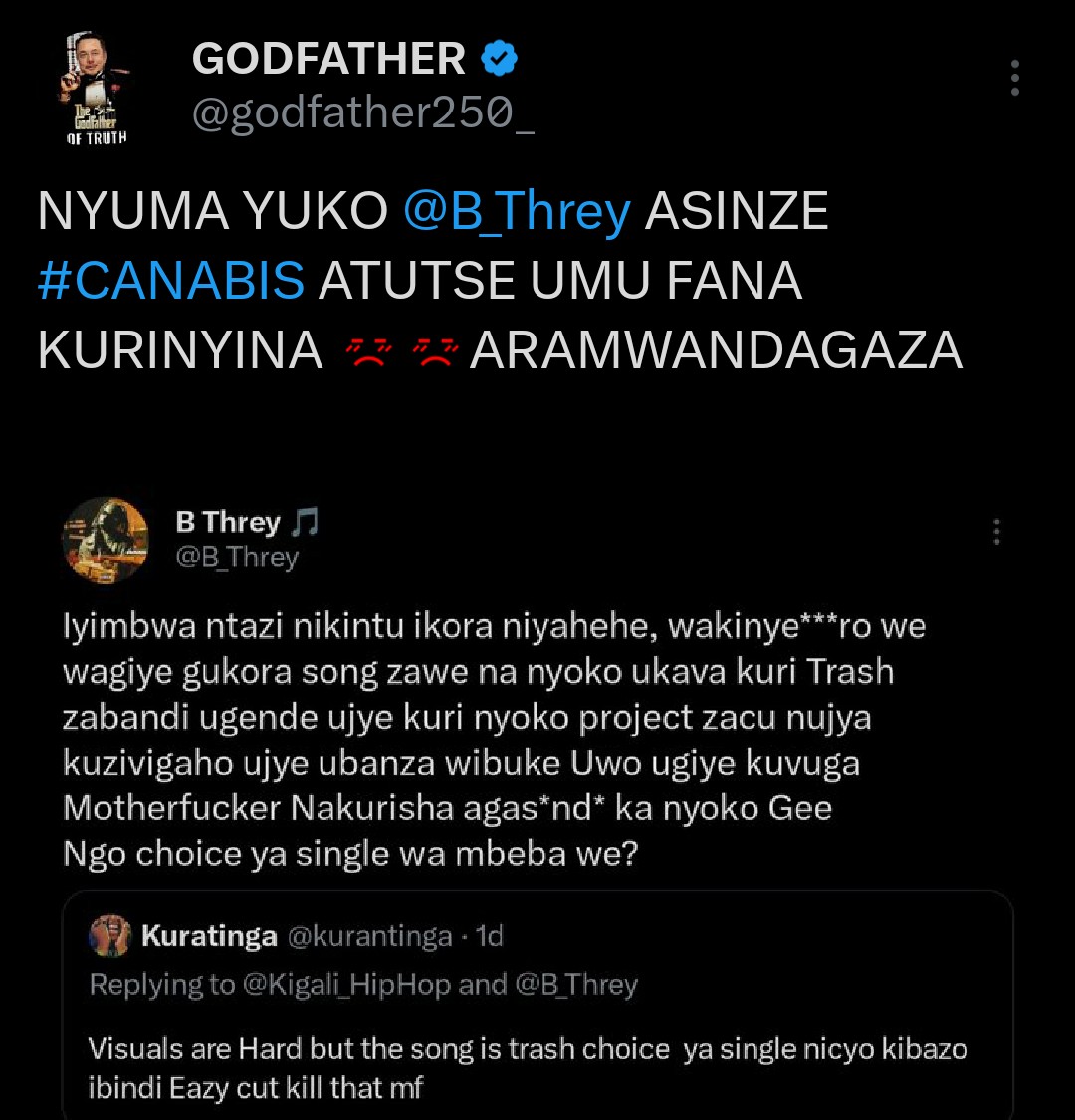The height and width of the screenshot is (1120, 1075).
Task: Open GODFATHER's profile picture
Action: click(97, 88)
